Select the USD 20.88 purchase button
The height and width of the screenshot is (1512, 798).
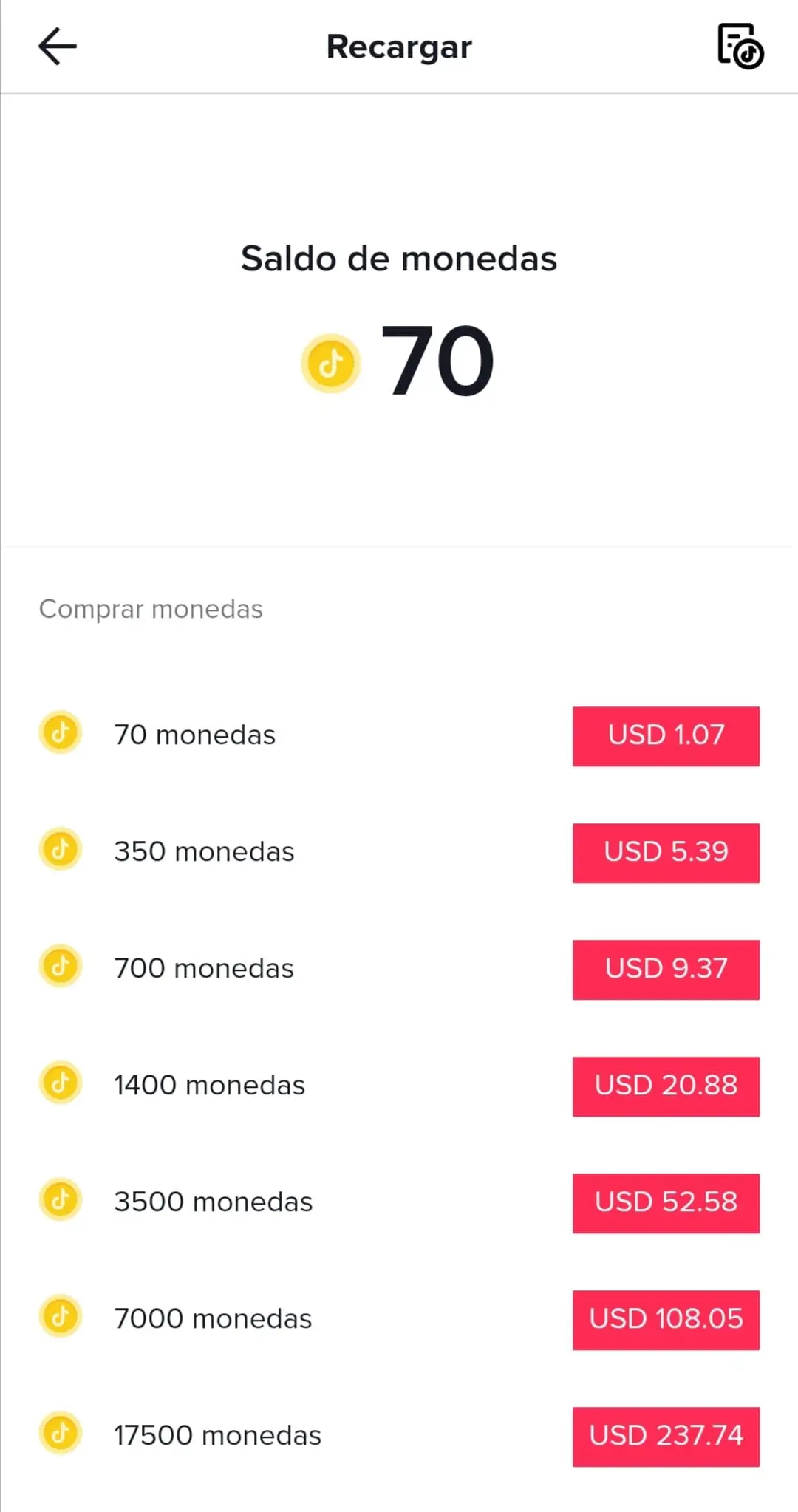tap(666, 1086)
